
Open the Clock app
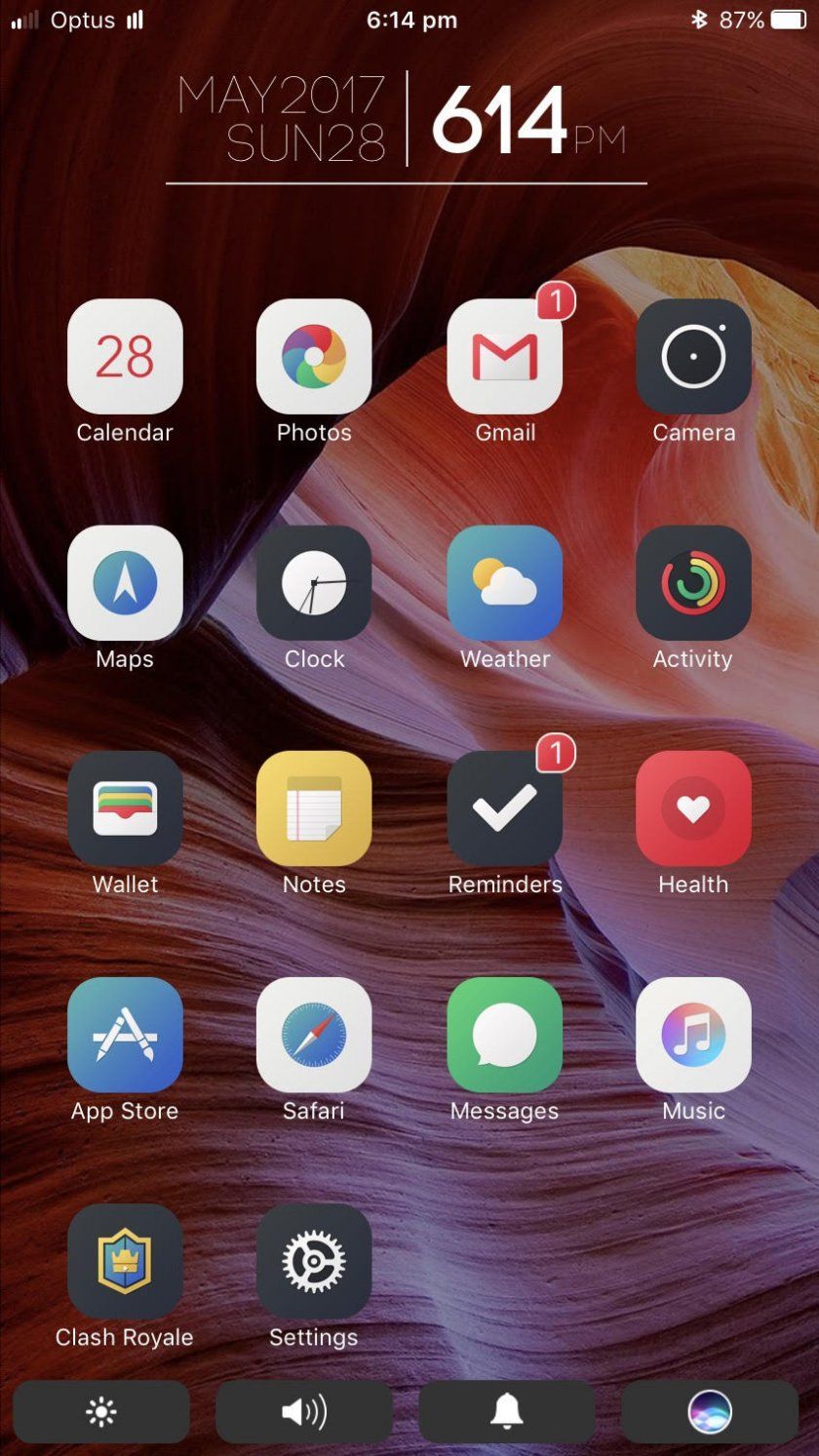(313, 584)
